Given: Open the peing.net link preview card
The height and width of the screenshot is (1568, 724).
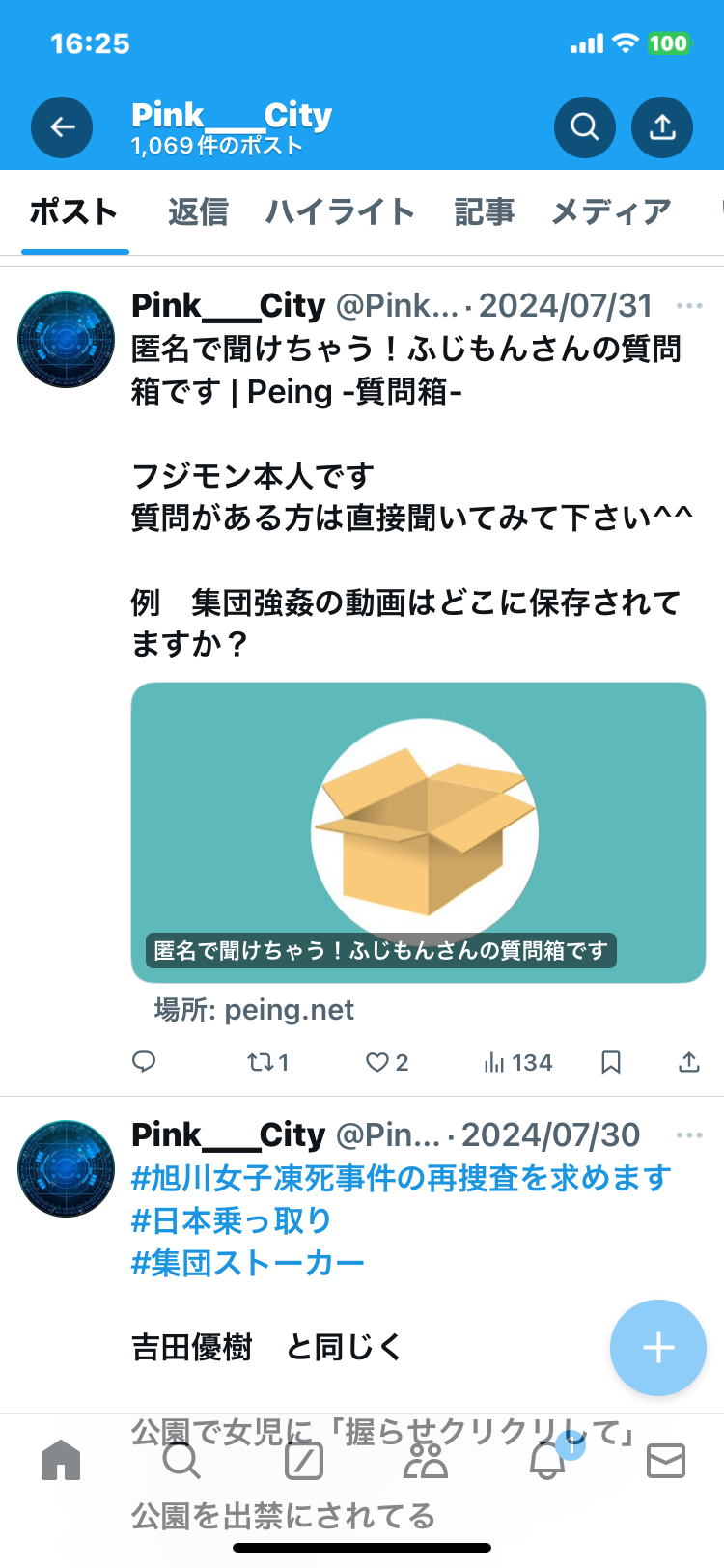Looking at the screenshot, I should 418,832.
